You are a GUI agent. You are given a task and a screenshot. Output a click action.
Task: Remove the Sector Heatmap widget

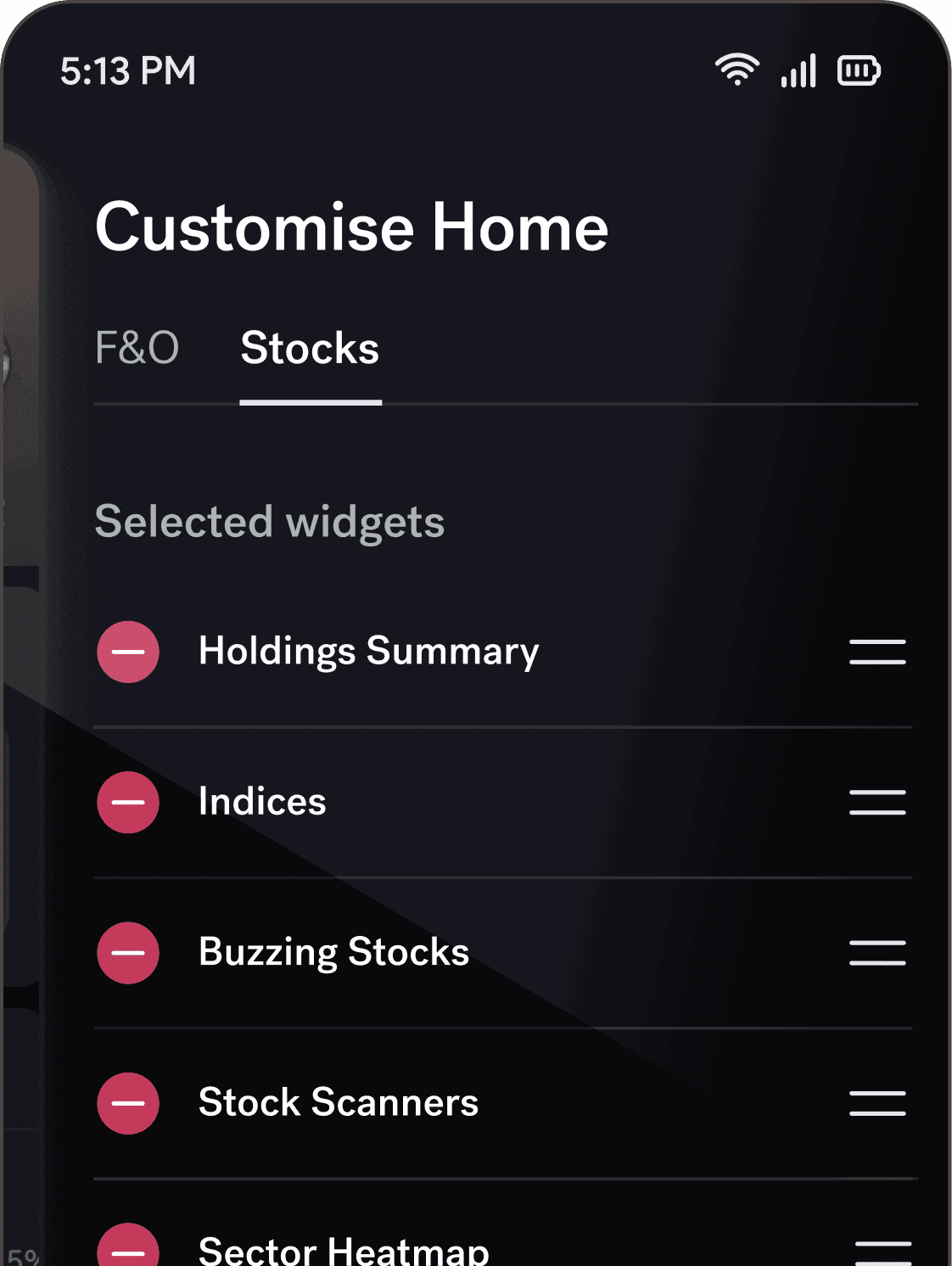pyautogui.click(x=127, y=1247)
